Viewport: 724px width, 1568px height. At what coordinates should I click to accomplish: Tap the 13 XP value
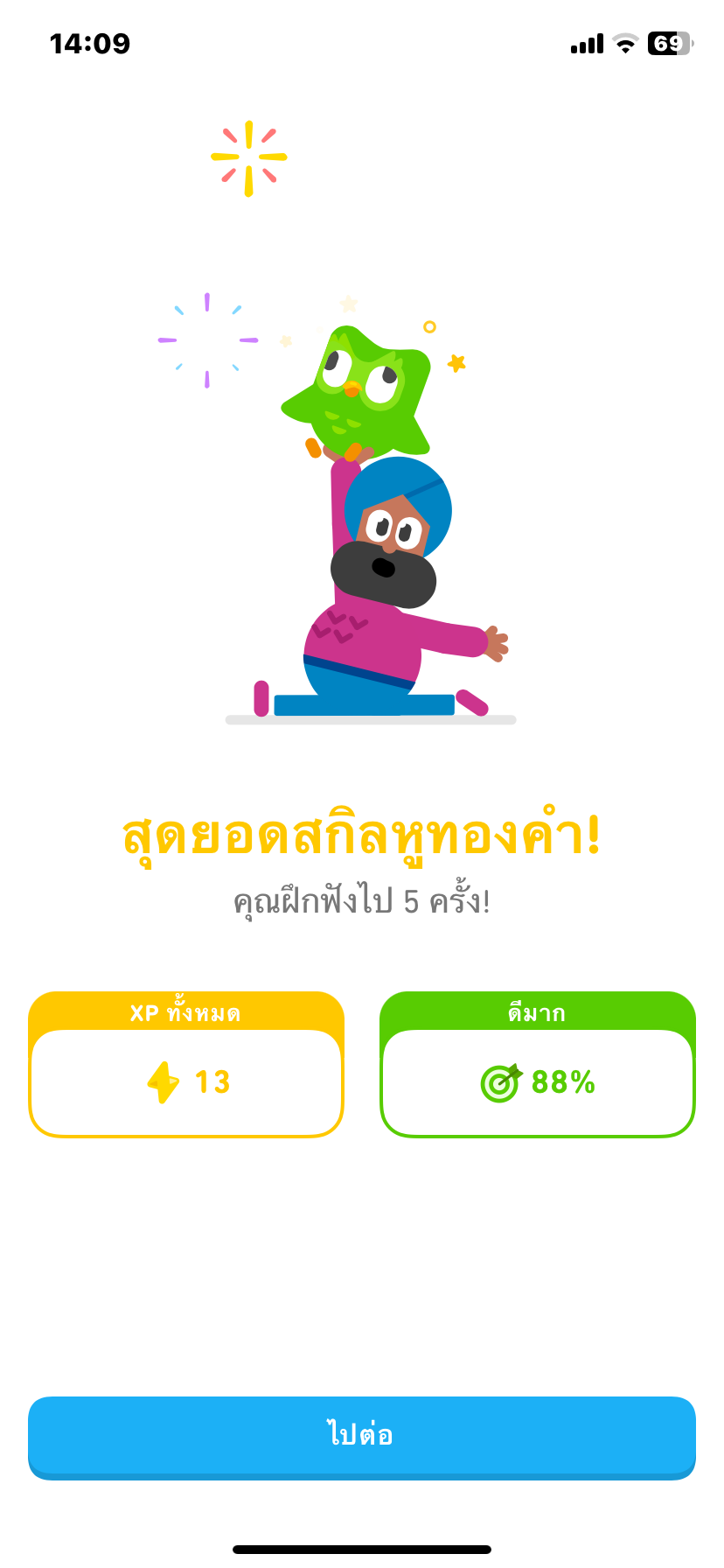(212, 1082)
